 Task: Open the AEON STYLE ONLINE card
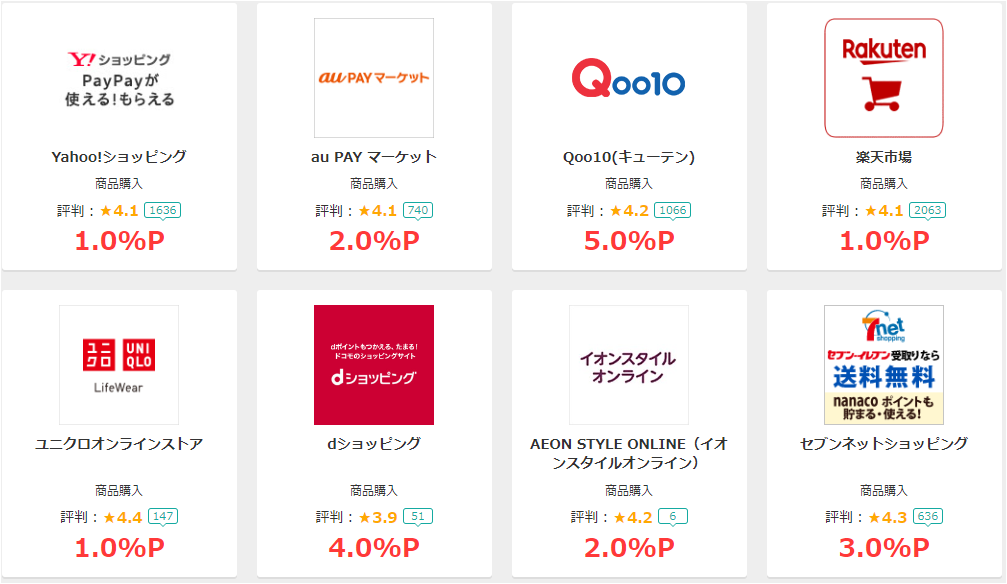pyautogui.click(x=629, y=432)
